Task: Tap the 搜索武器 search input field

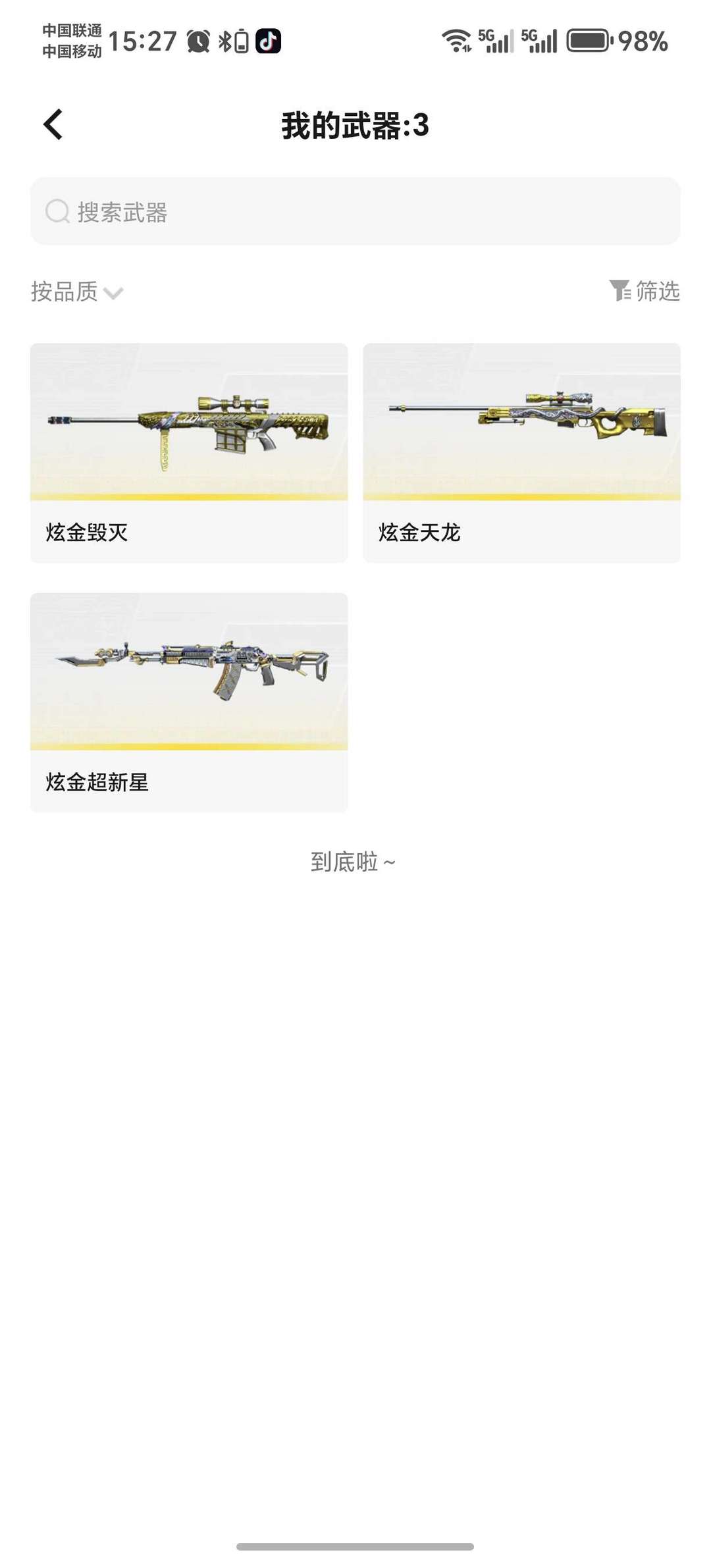Action: coord(263,212)
